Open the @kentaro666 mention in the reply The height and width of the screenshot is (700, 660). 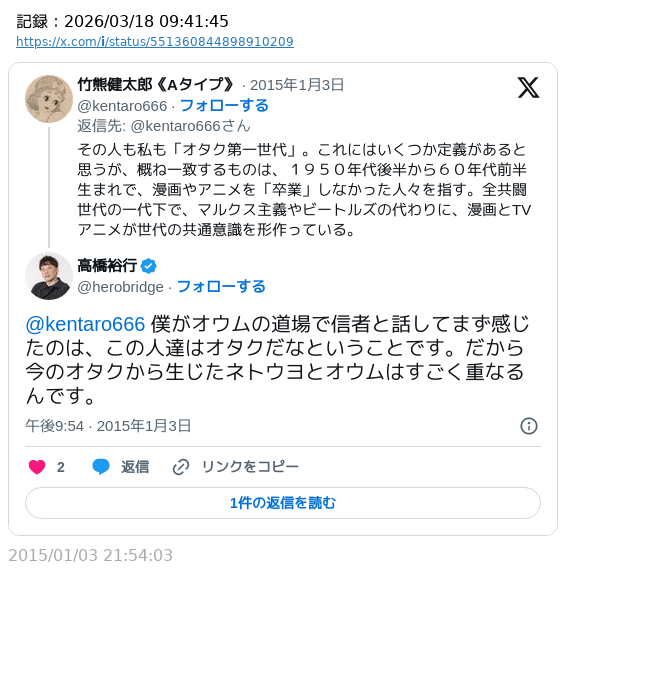pos(85,324)
